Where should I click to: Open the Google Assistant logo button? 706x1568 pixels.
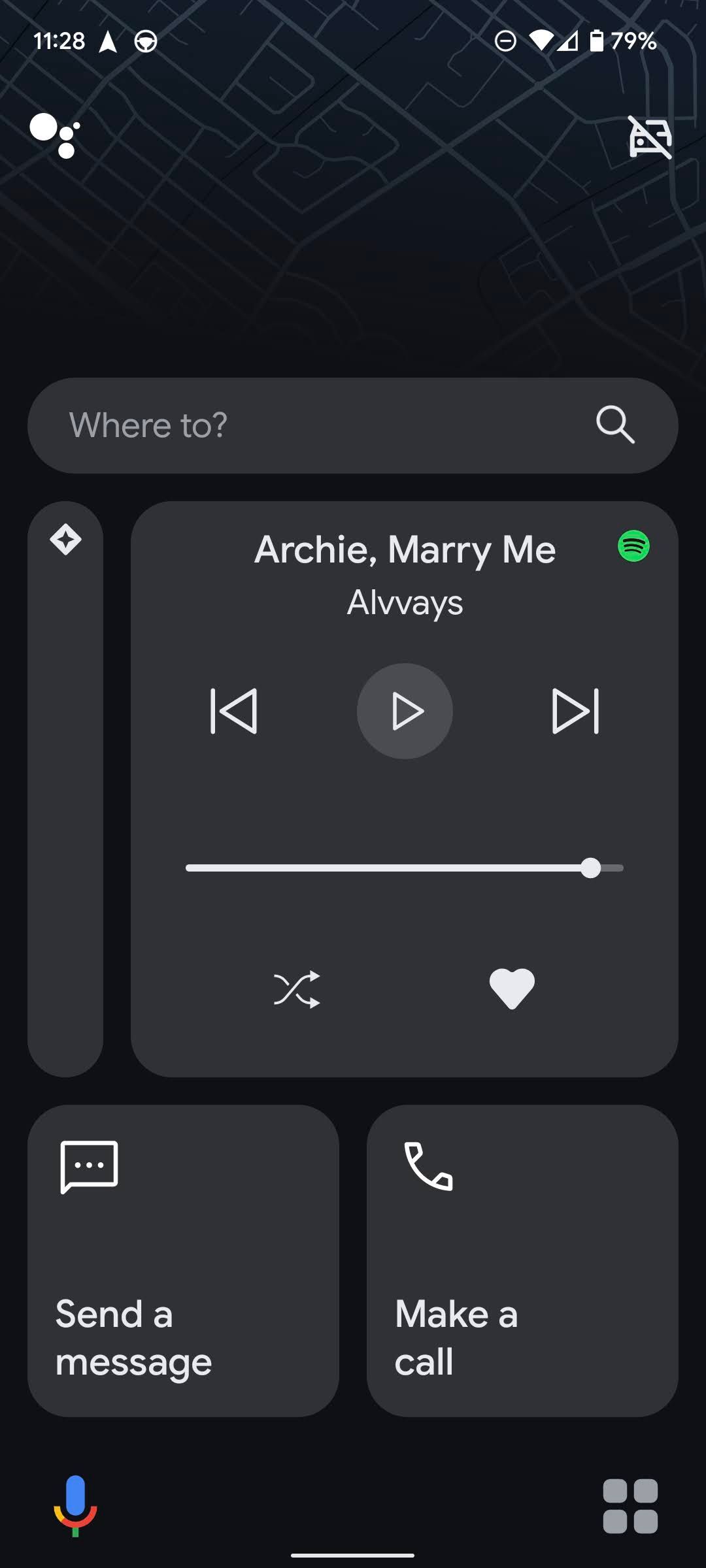point(55,136)
